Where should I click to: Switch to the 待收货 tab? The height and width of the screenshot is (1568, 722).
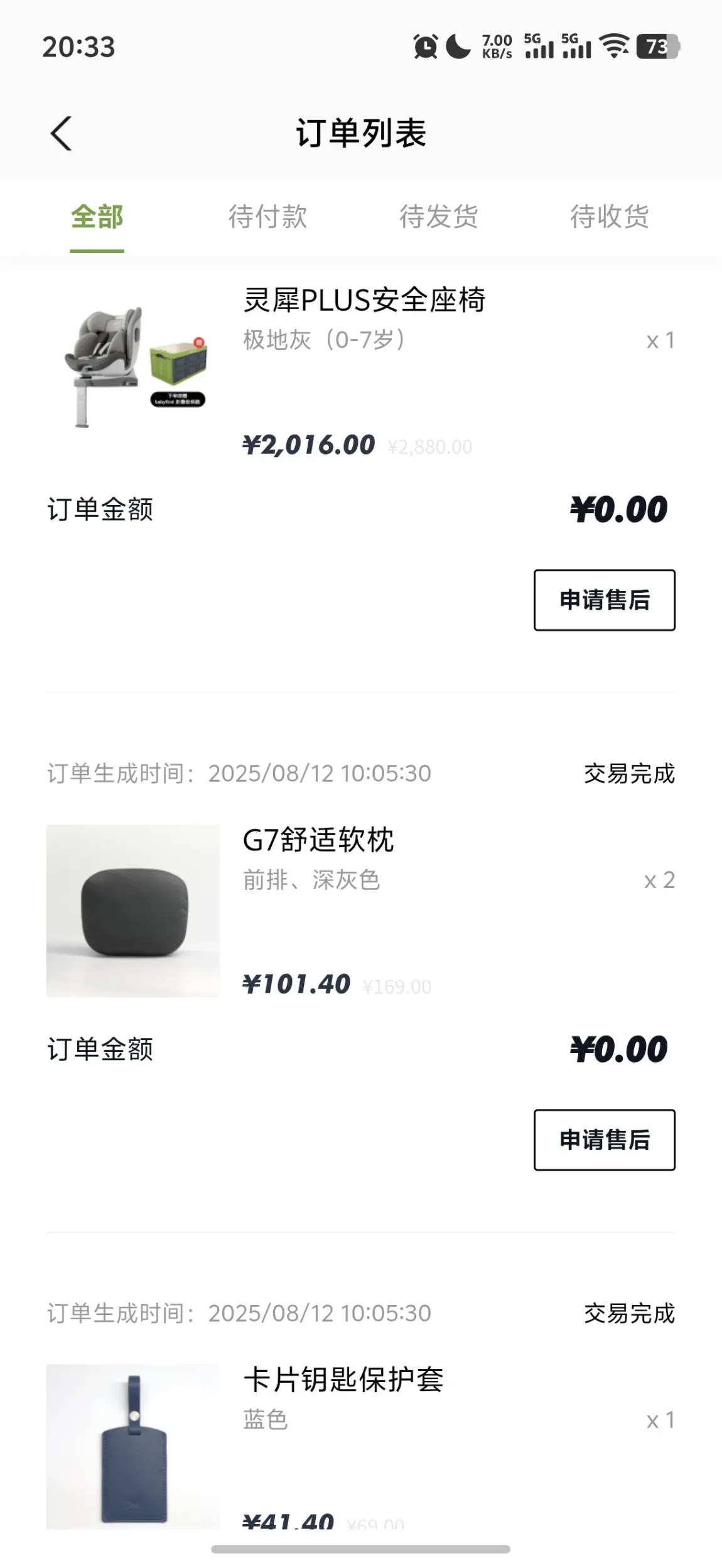click(x=609, y=217)
